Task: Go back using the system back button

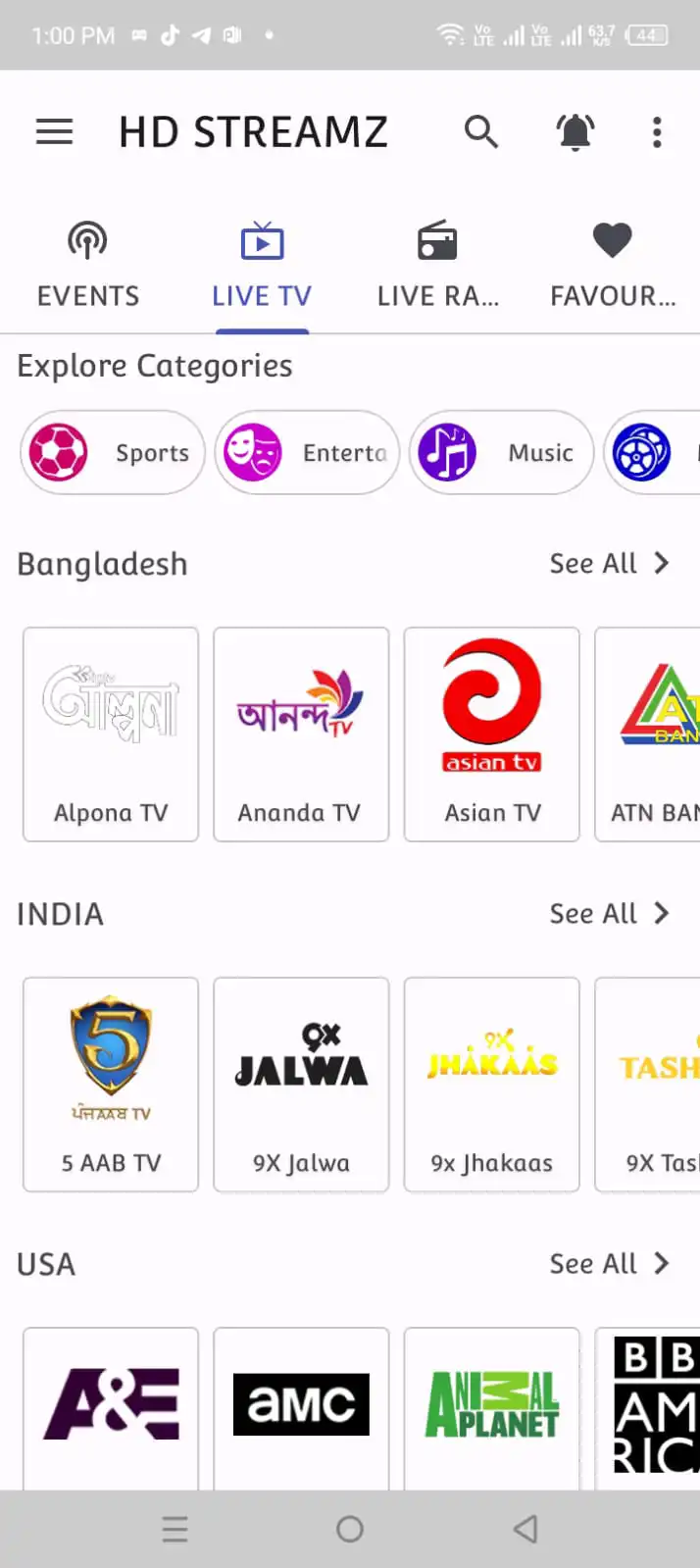Action: click(525, 1529)
